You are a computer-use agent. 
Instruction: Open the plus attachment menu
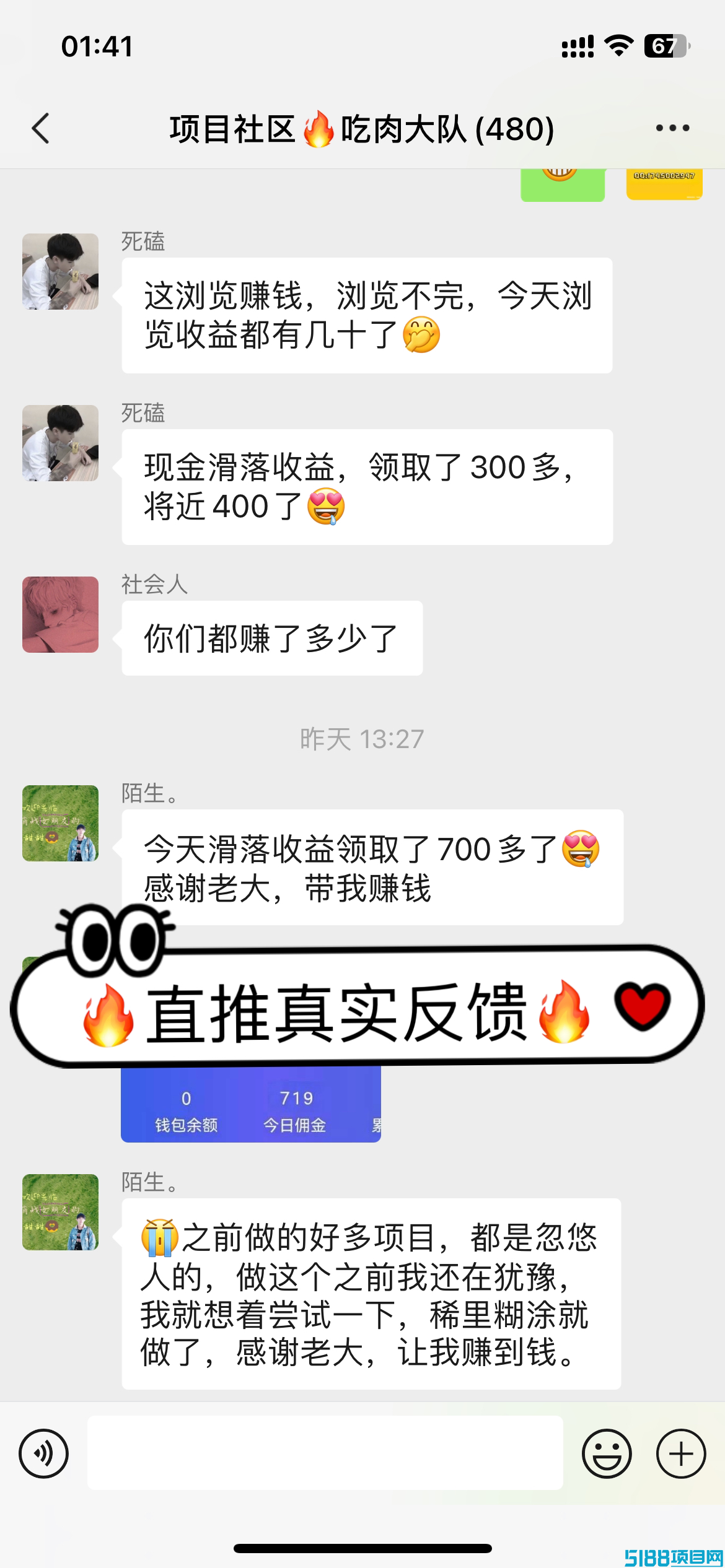pyautogui.click(x=681, y=1453)
